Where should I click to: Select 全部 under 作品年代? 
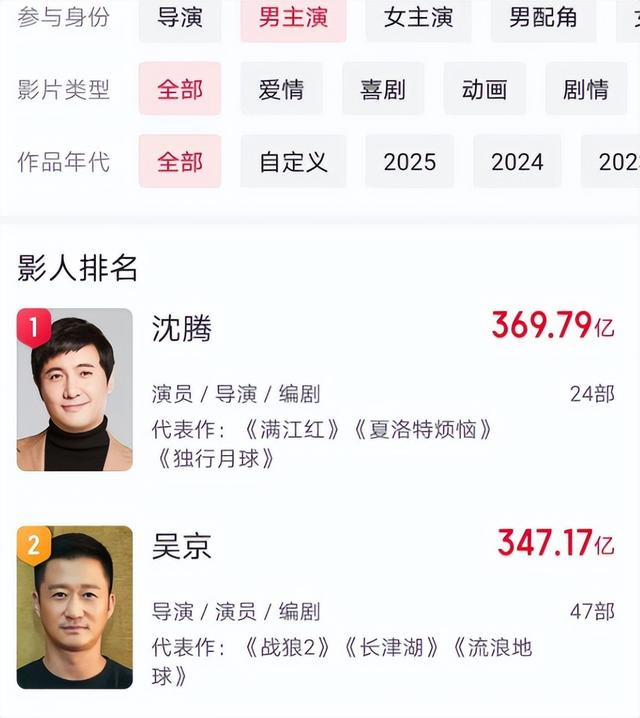(180, 161)
